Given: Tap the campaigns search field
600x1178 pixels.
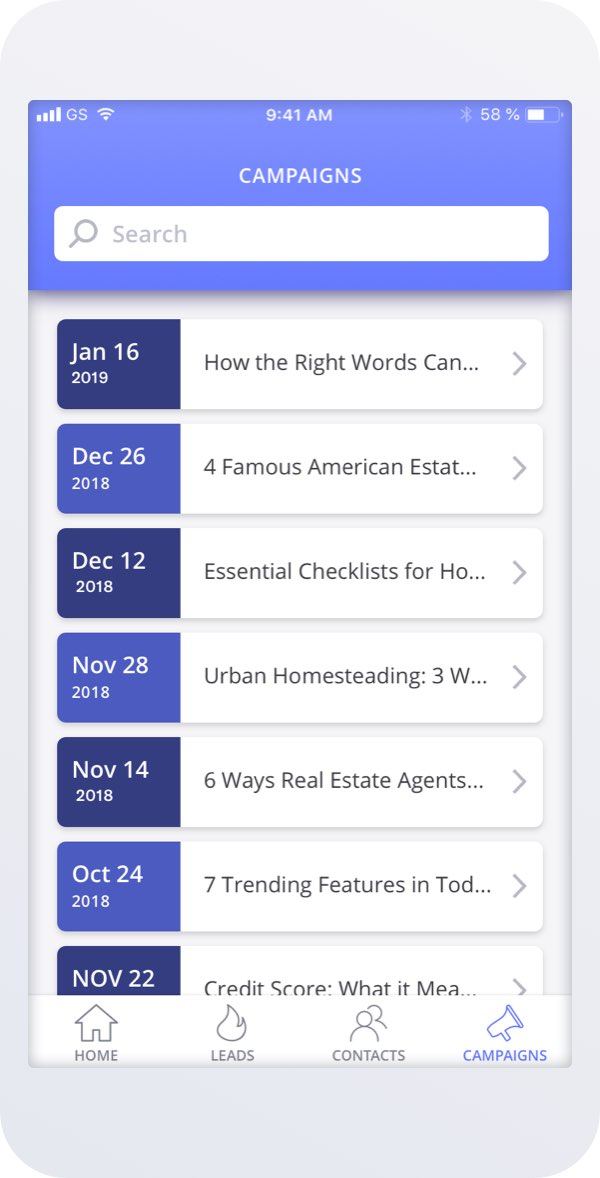Looking at the screenshot, I should (301, 234).
